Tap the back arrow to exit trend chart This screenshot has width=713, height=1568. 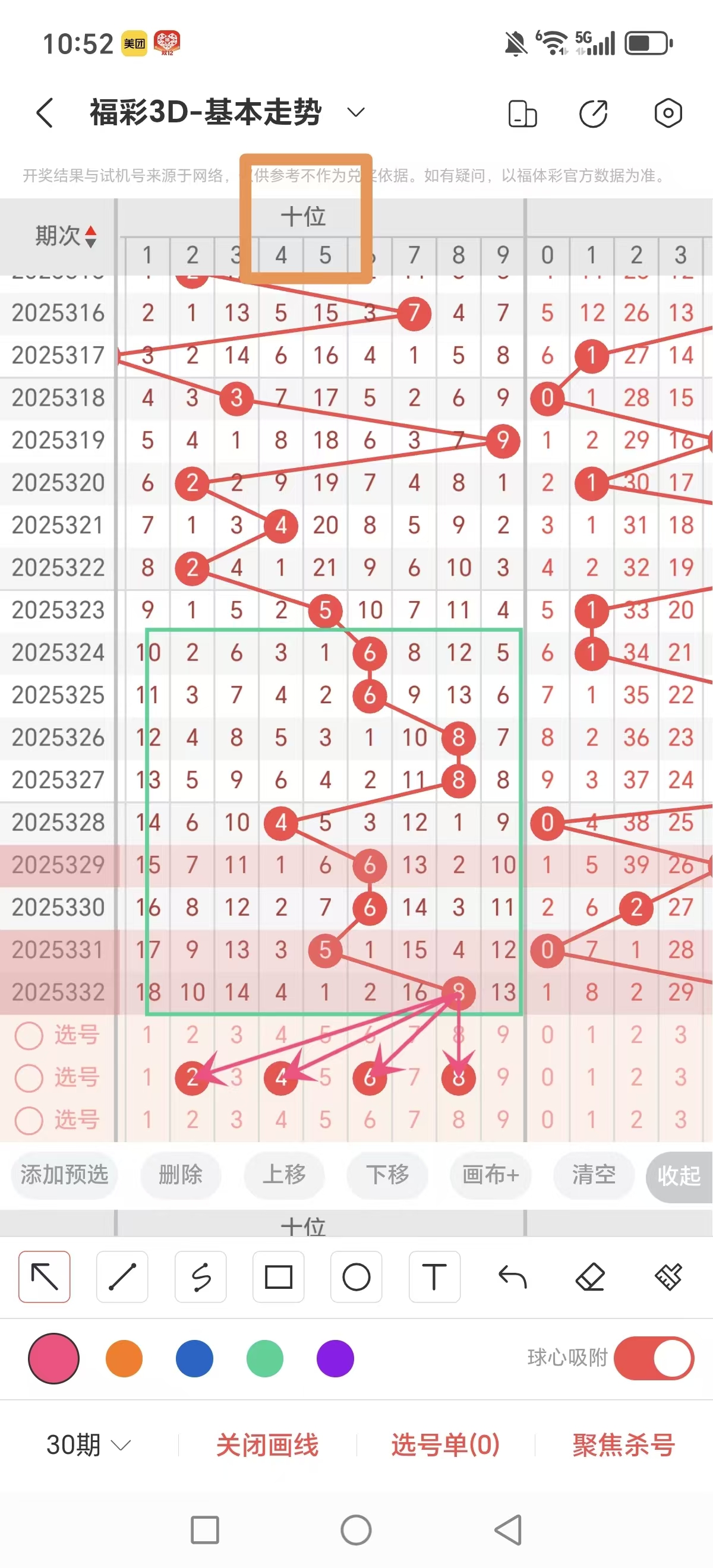45,113
